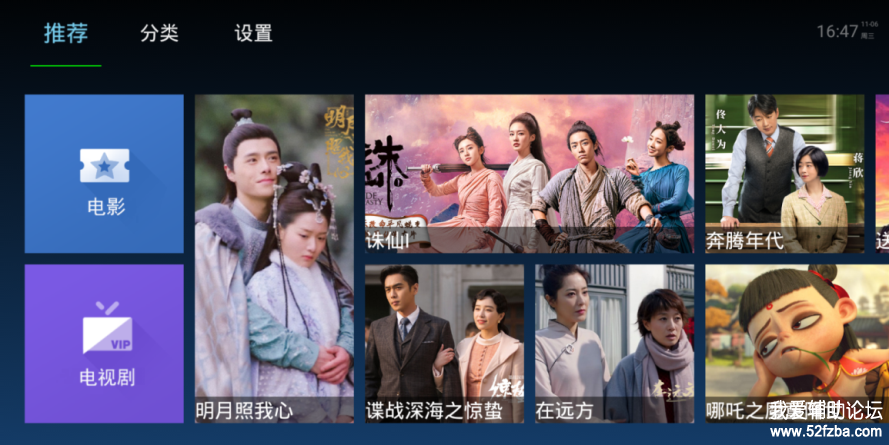Switch to the 推荐 tab
This screenshot has height=445, width=889.
[x=66, y=33]
